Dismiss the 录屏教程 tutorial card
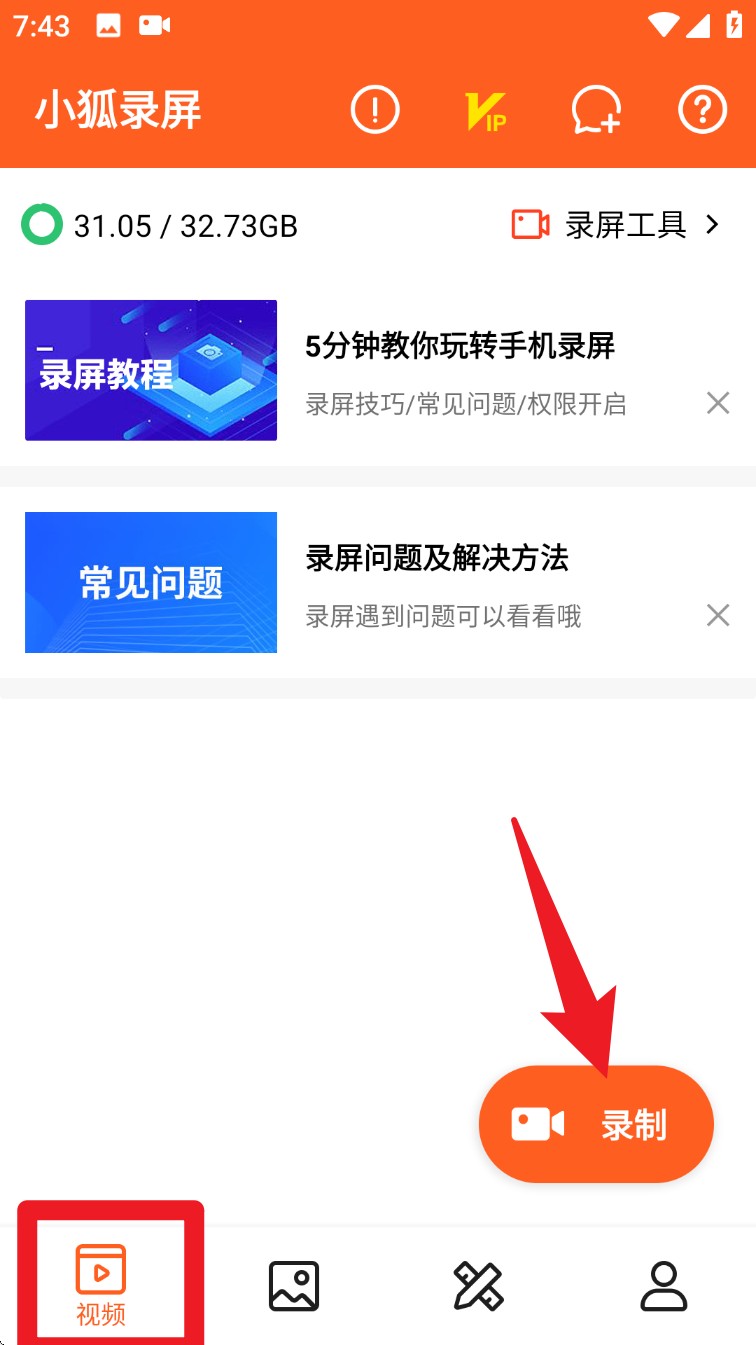Screen dimensions: 756x1345 click(718, 403)
